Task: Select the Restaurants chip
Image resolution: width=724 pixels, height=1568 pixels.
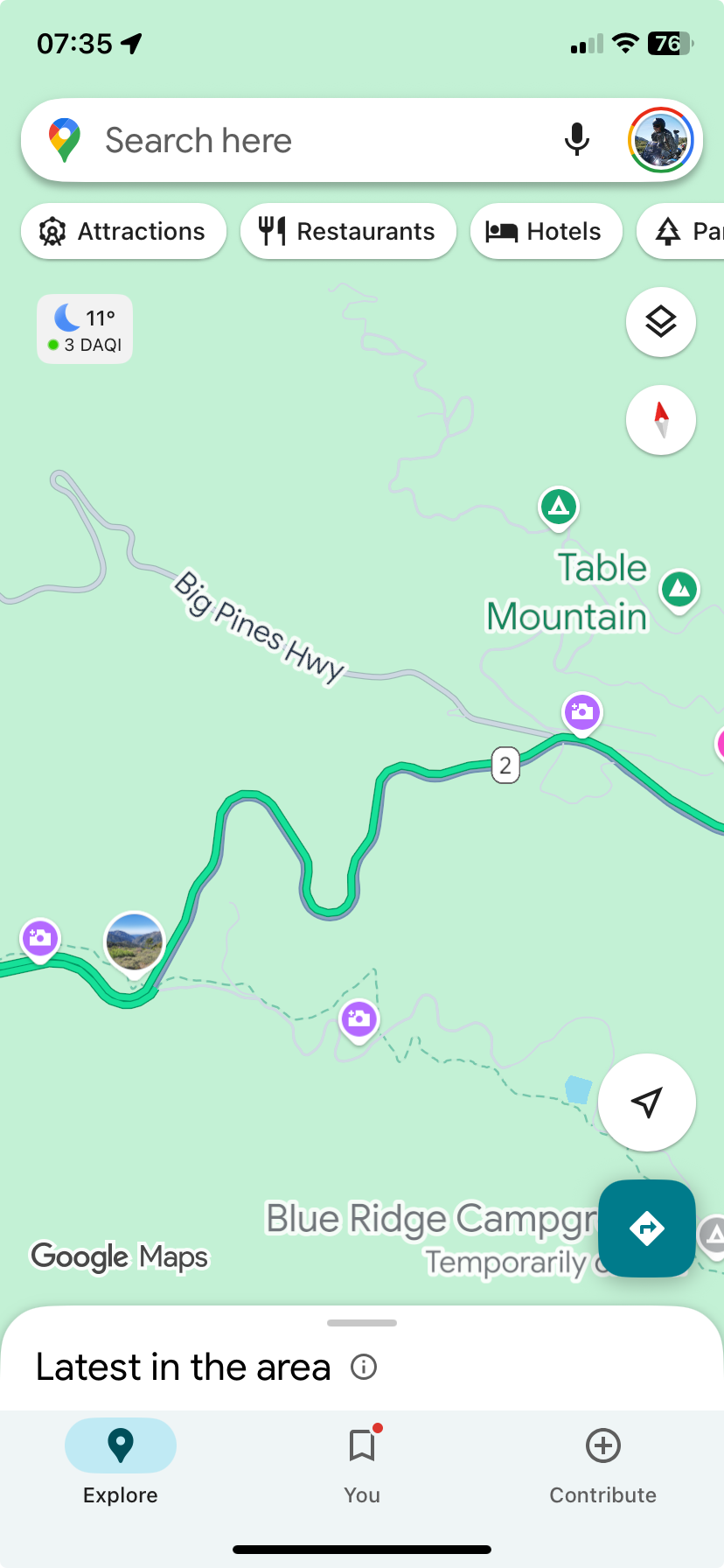Action: [x=348, y=231]
